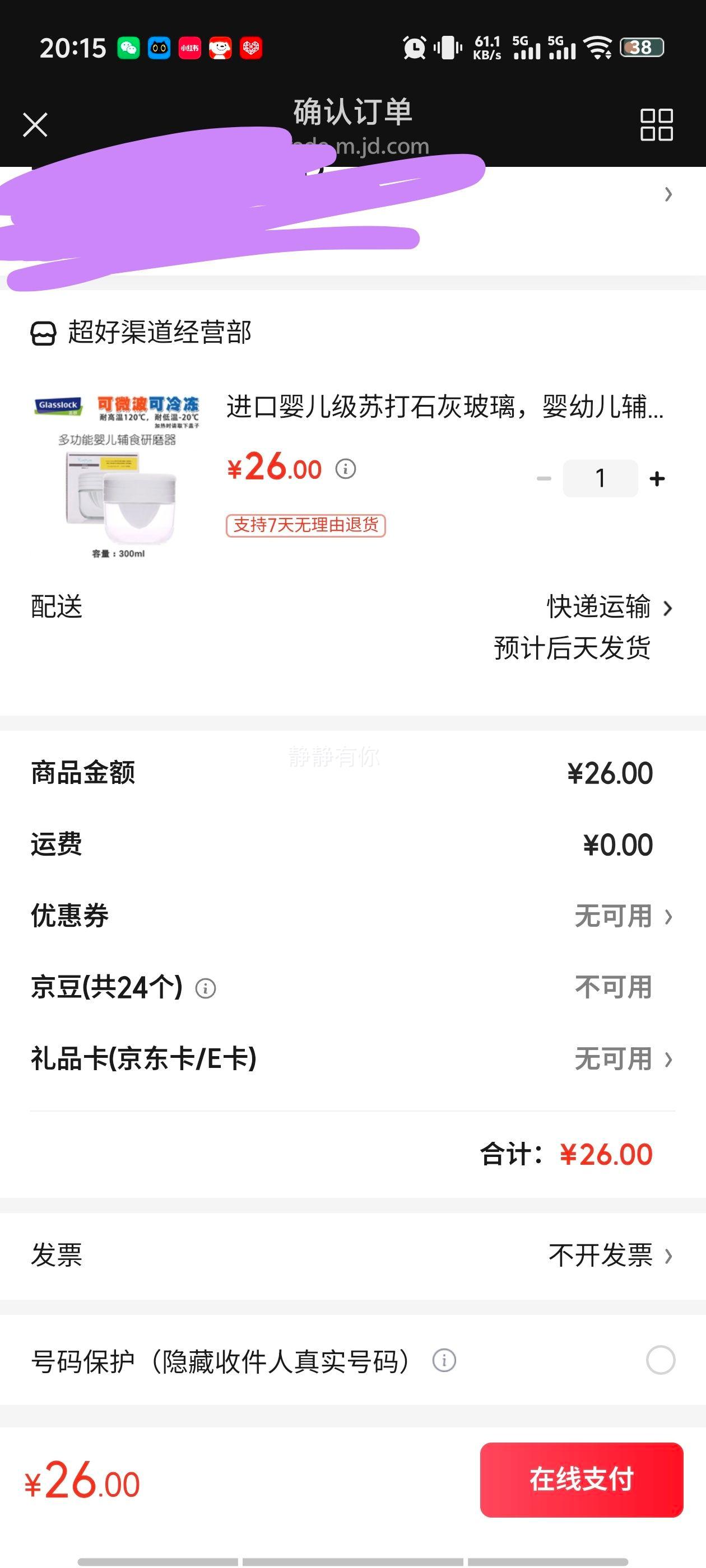Expand the address section chevron
This screenshot has width=706, height=1568.
pos(668,195)
